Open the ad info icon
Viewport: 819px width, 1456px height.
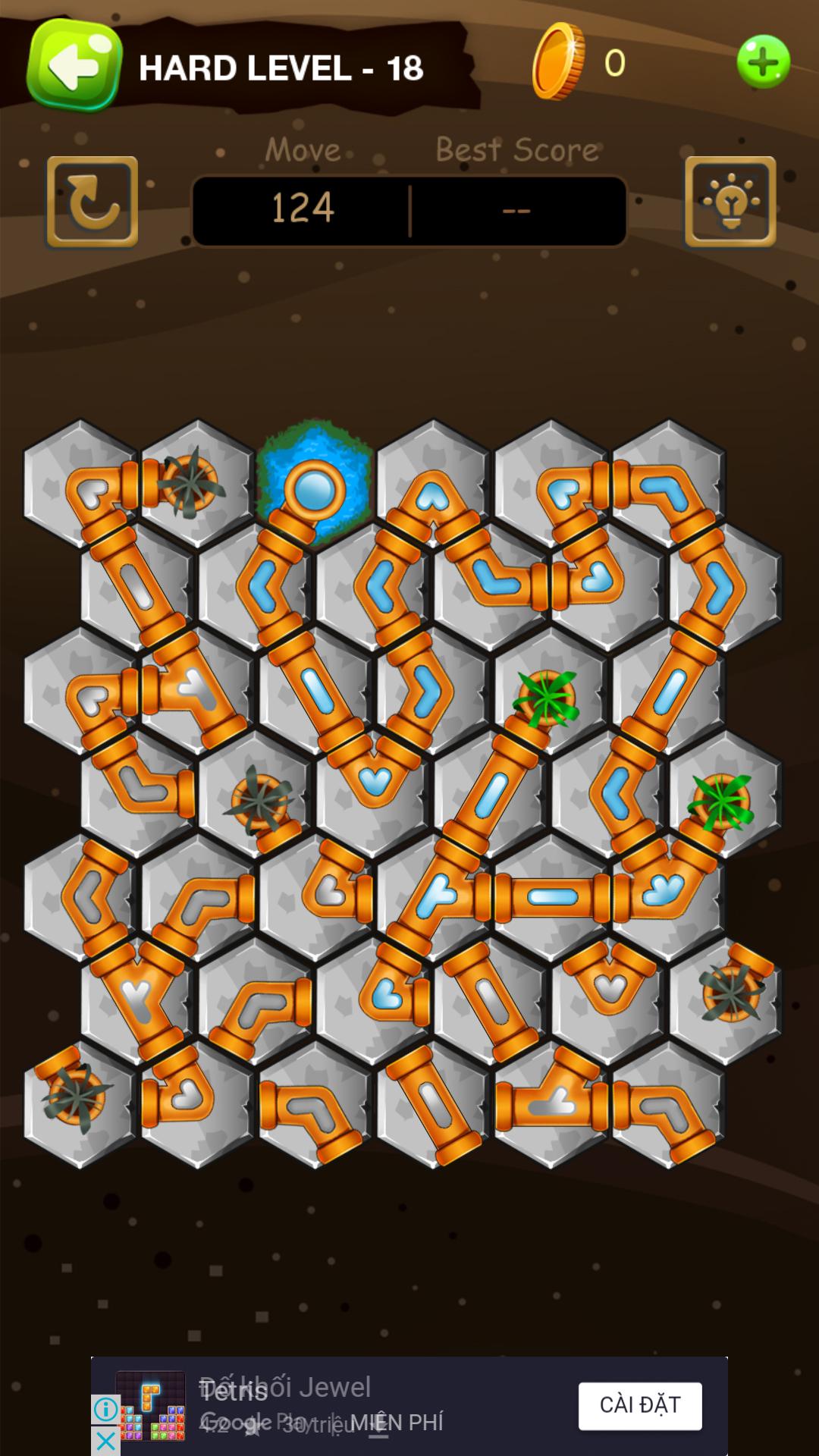click(x=105, y=1410)
